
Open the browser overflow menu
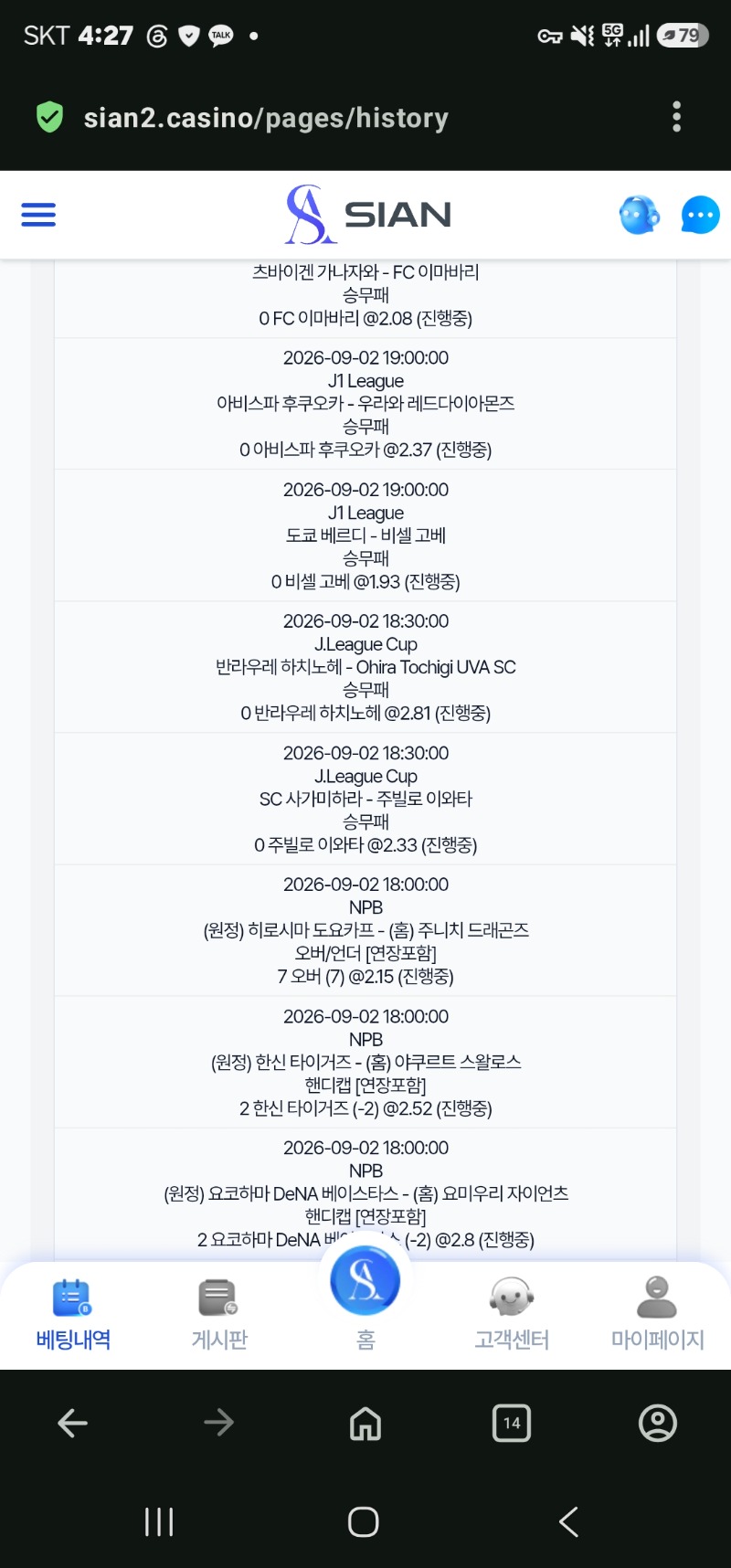tap(676, 117)
